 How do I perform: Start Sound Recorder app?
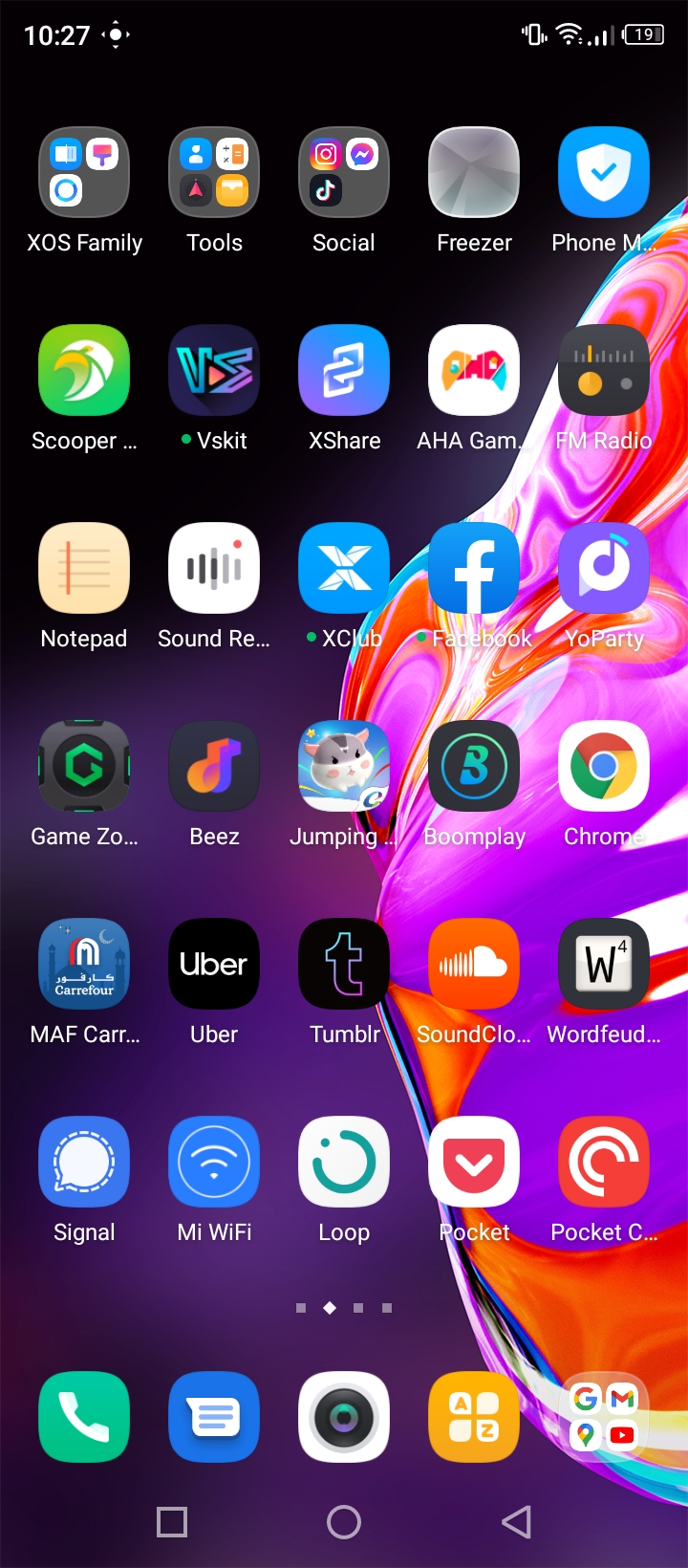(x=214, y=569)
